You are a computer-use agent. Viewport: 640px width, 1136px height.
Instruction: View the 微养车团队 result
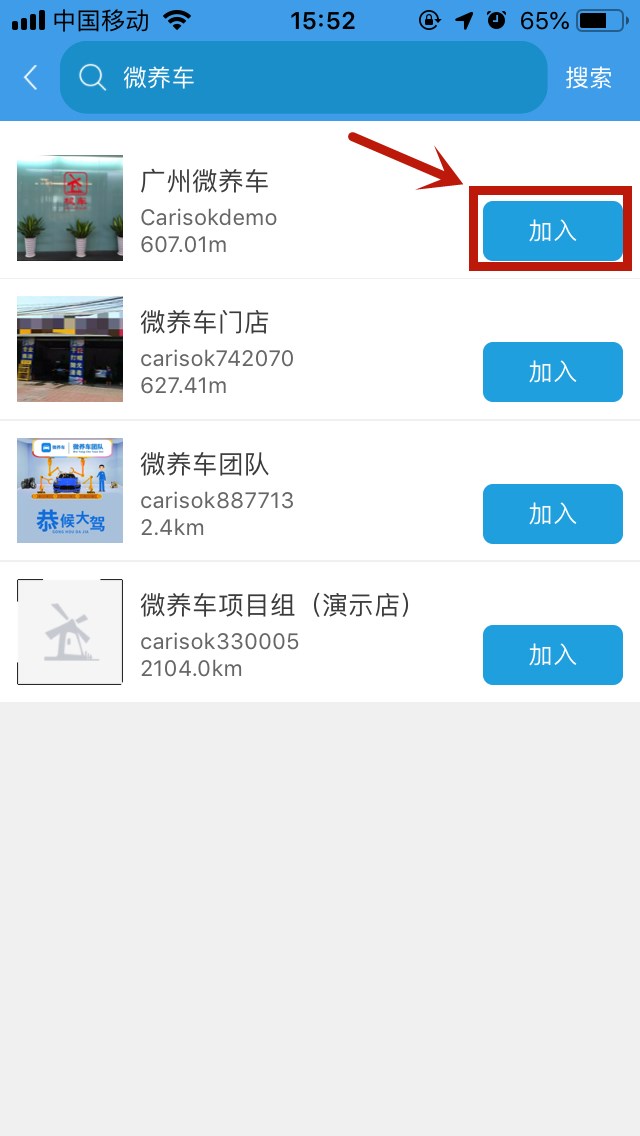coord(205,465)
